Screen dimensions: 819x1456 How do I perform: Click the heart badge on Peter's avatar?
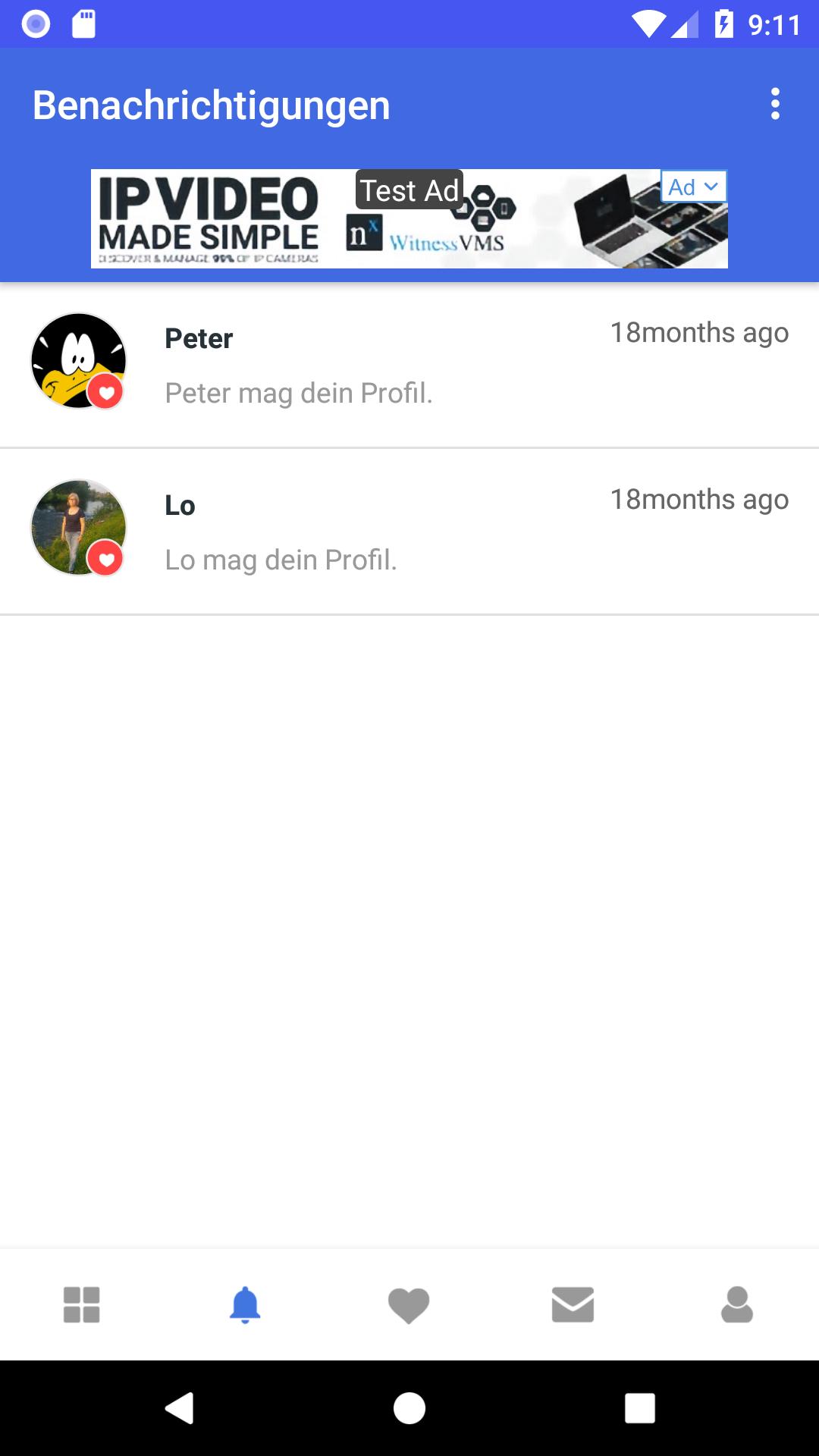tap(106, 393)
